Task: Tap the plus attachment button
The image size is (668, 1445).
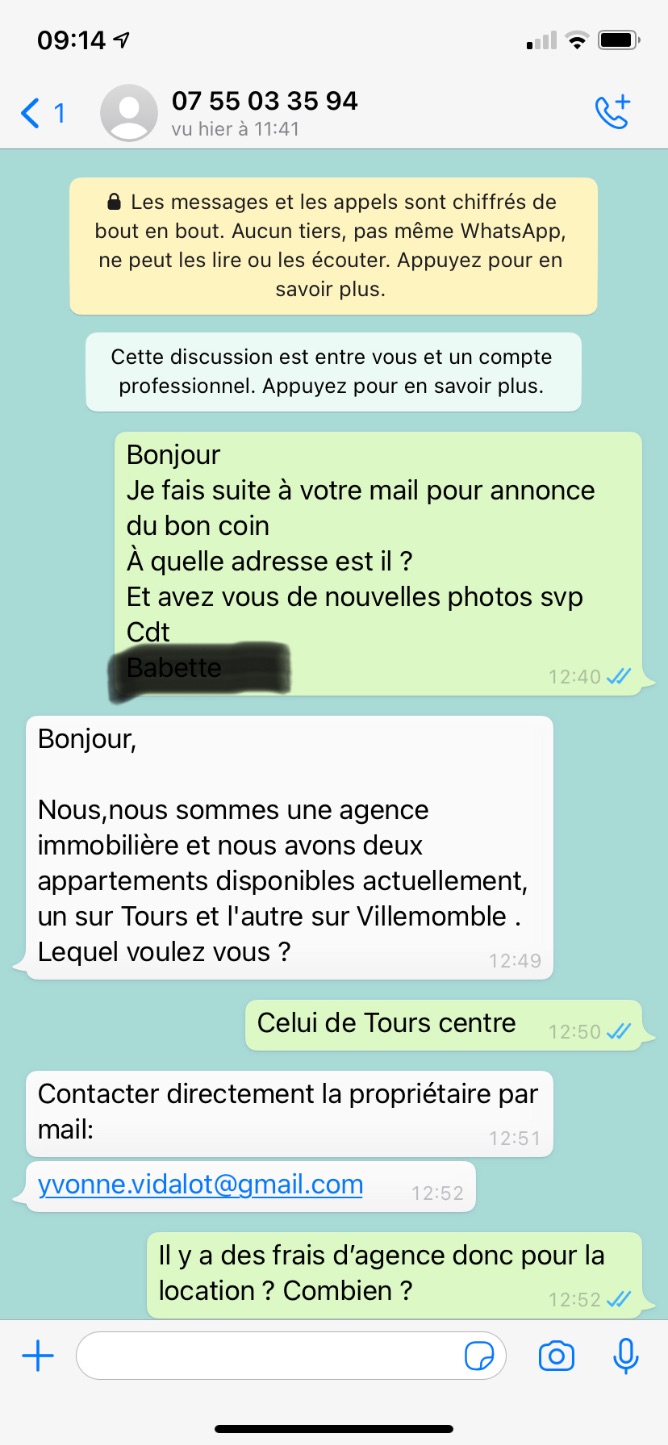Action: coord(38,1356)
